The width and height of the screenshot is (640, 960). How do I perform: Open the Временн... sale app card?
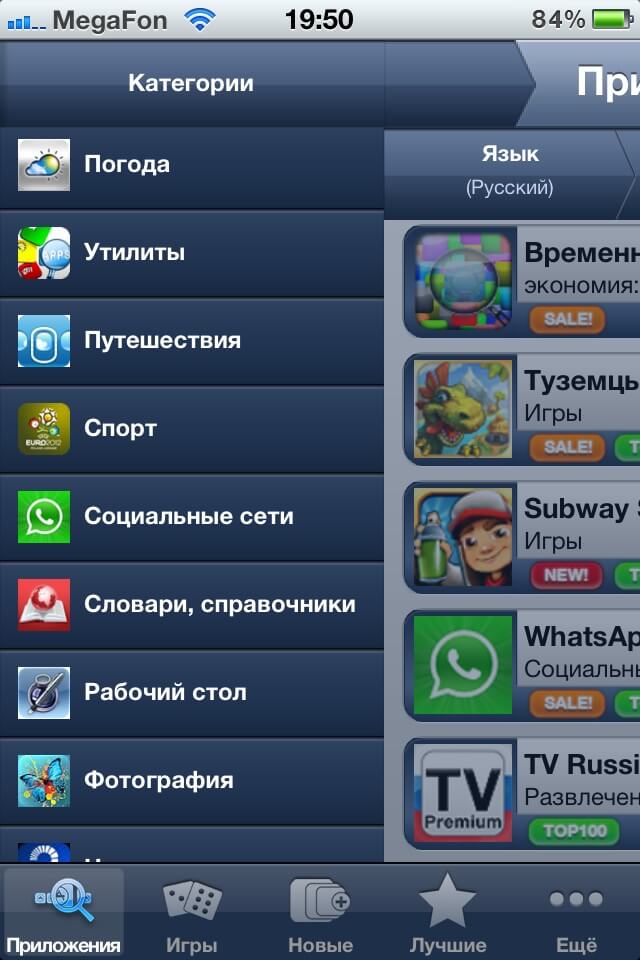point(522,282)
